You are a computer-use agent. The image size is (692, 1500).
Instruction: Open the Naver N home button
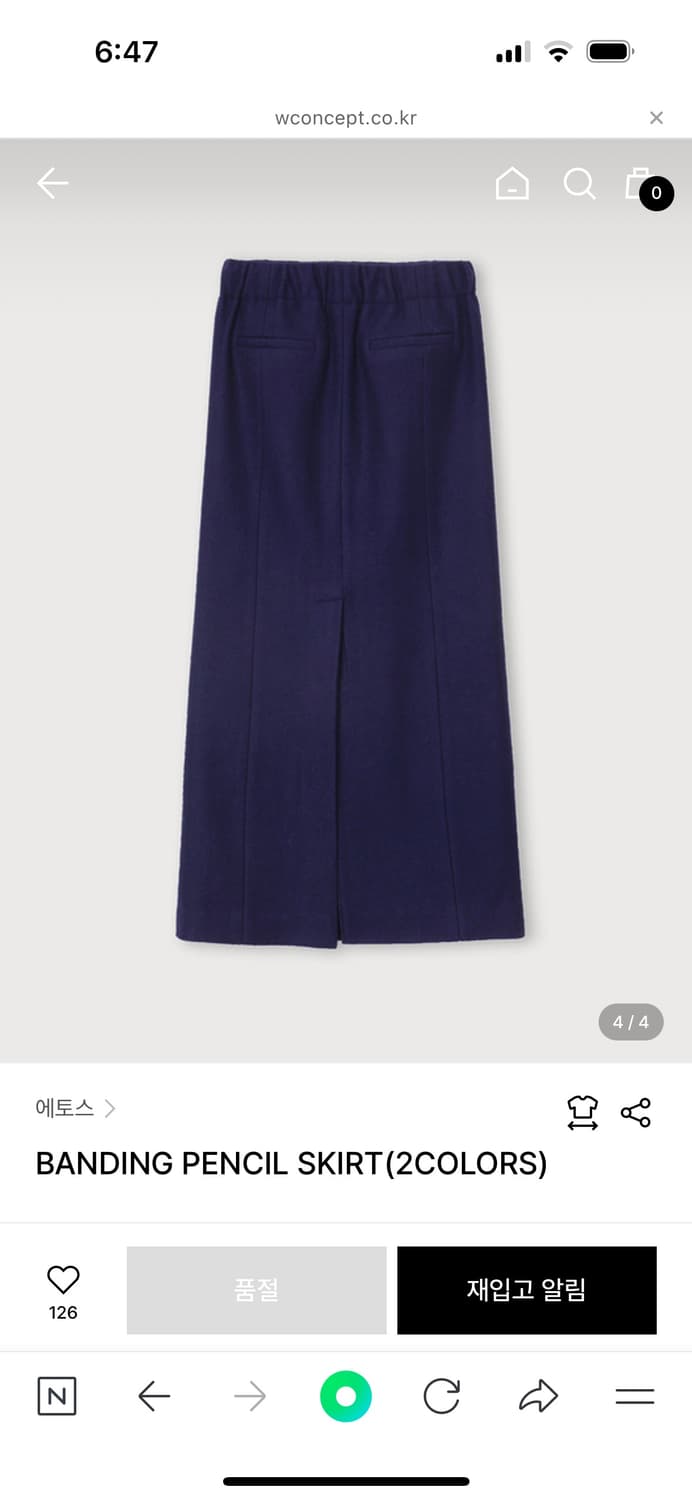click(57, 1396)
